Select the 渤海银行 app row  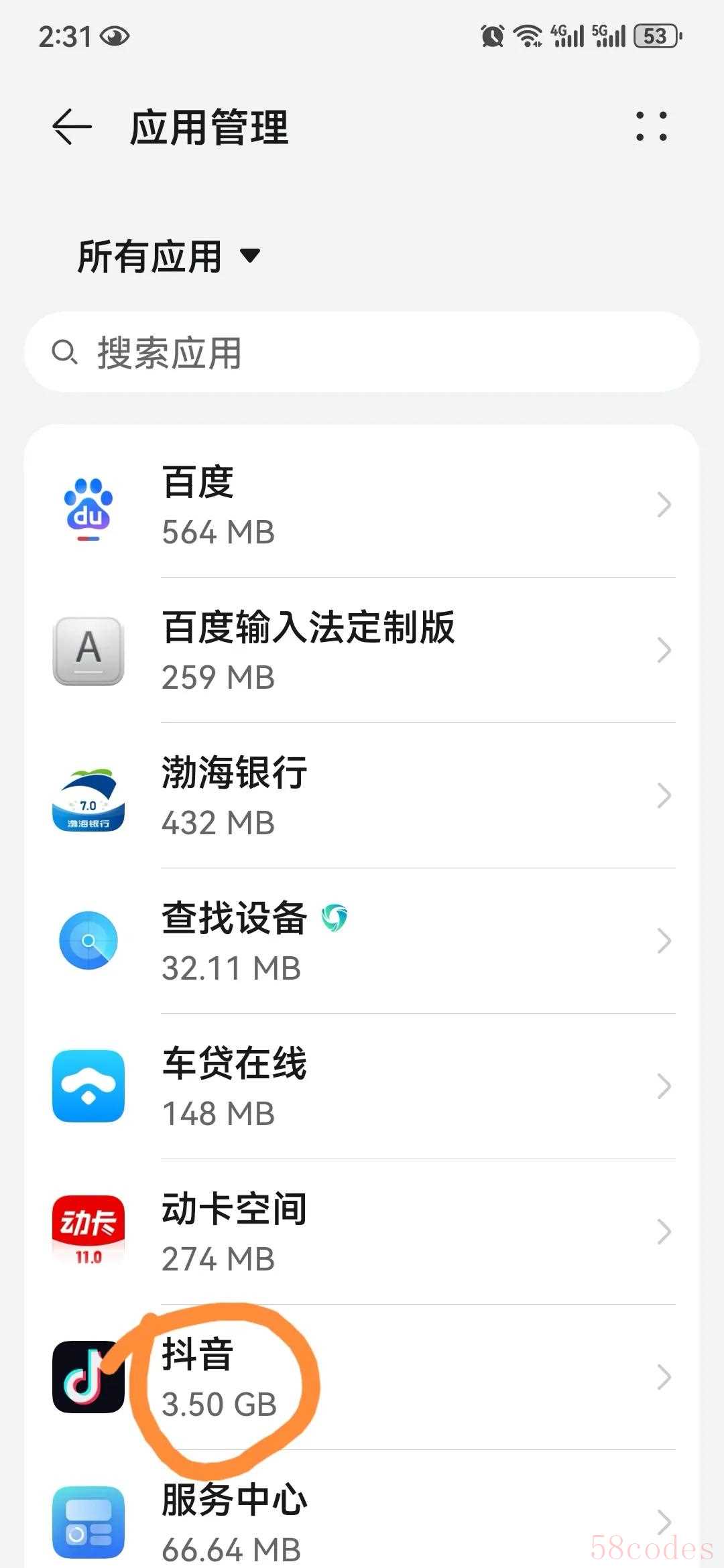coord(362,796)
